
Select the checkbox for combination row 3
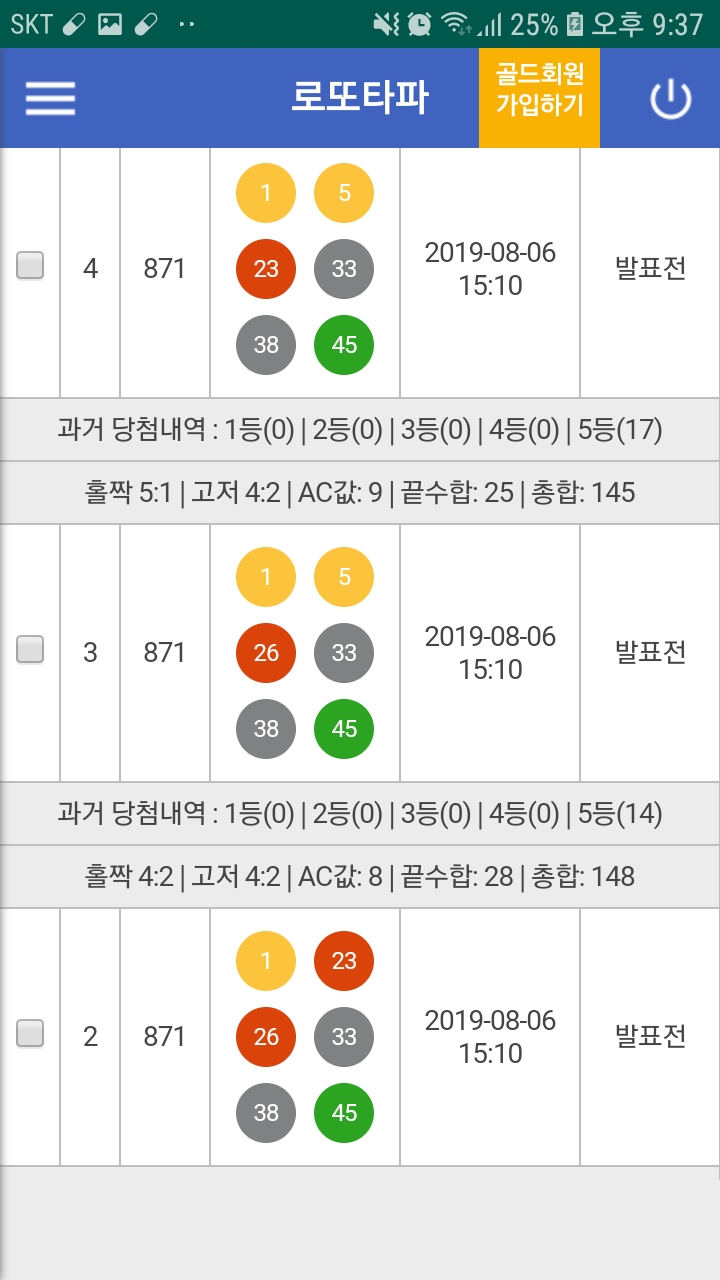[30, 650]
